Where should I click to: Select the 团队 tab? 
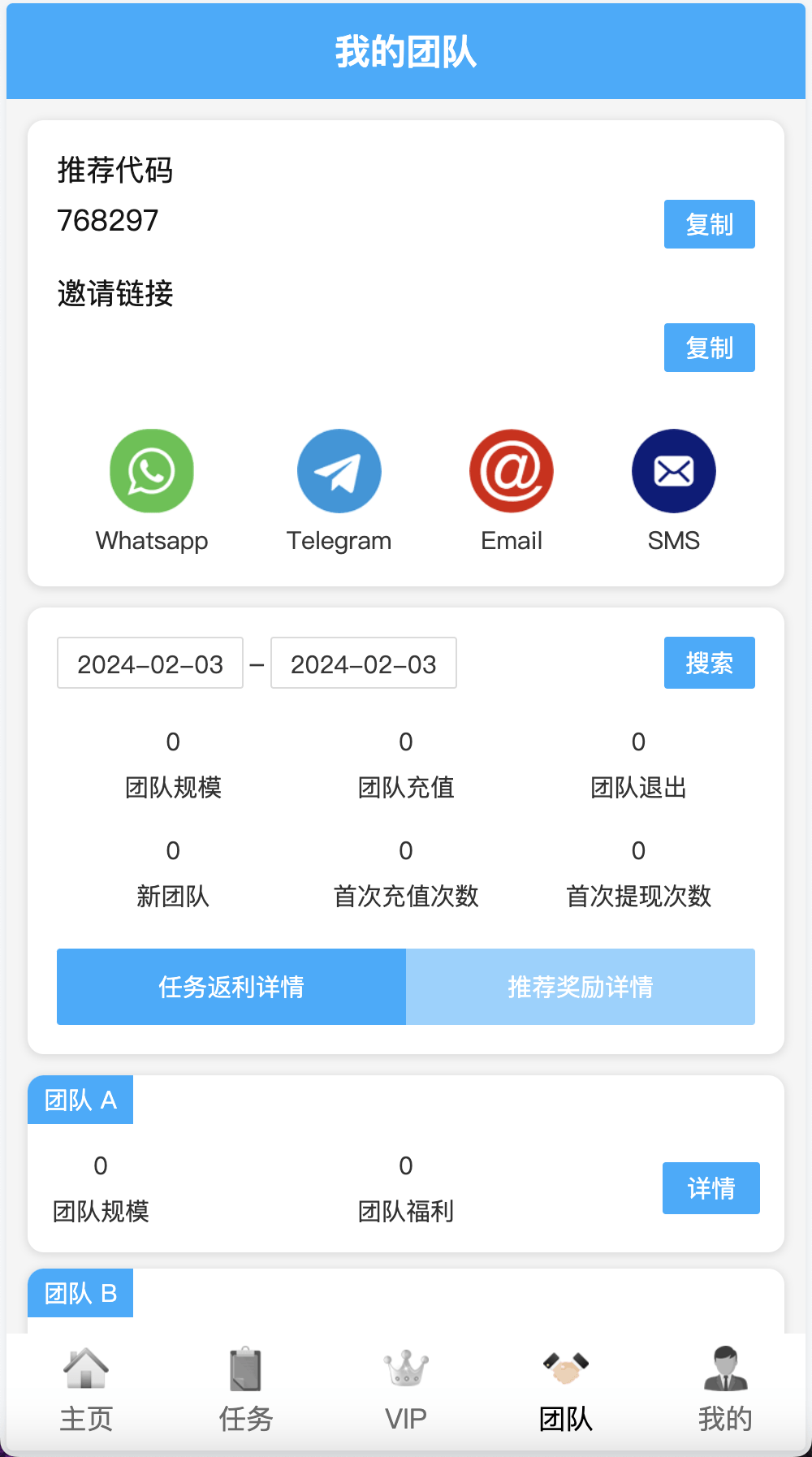tap(565, 1390)
